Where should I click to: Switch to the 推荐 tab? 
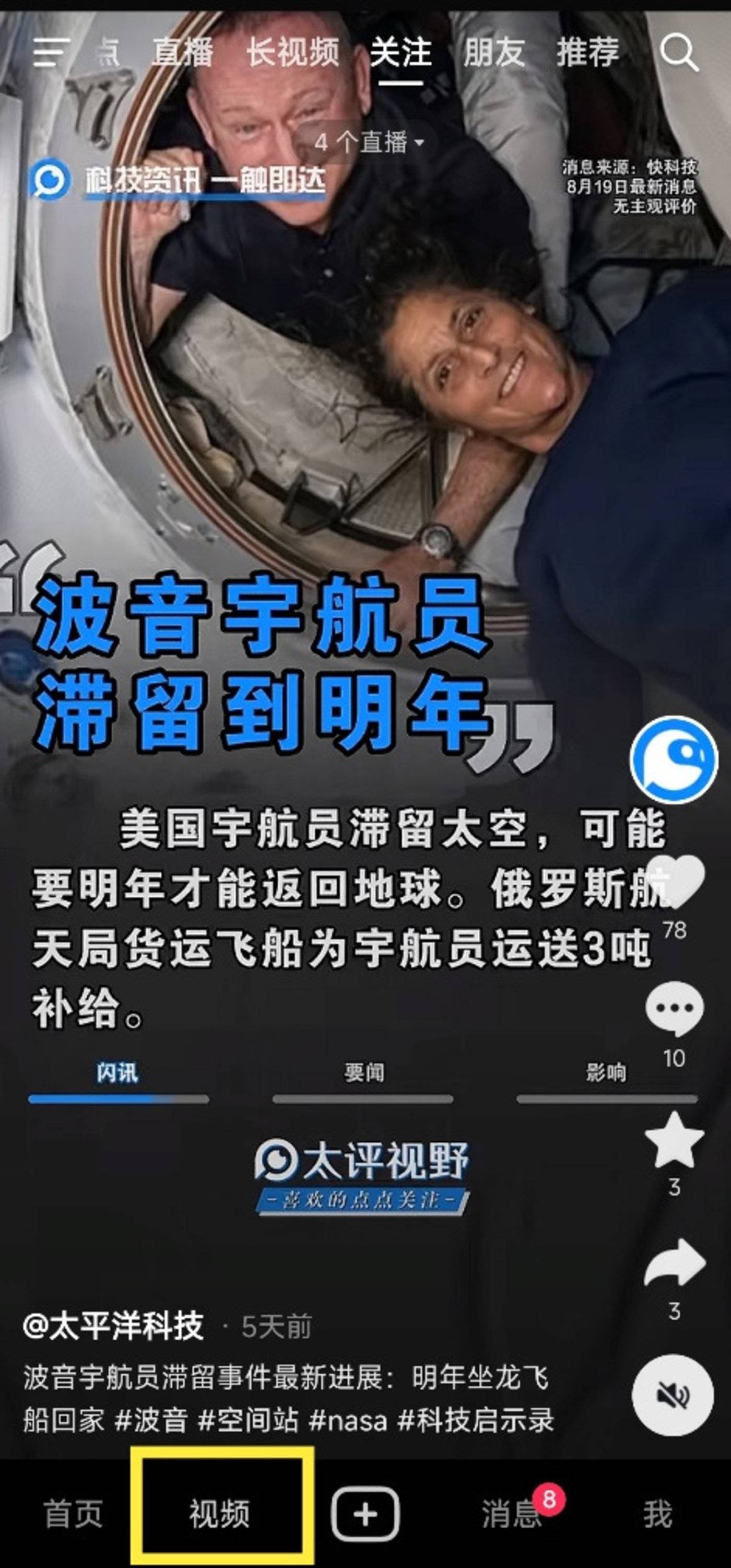tap(587, 52)
